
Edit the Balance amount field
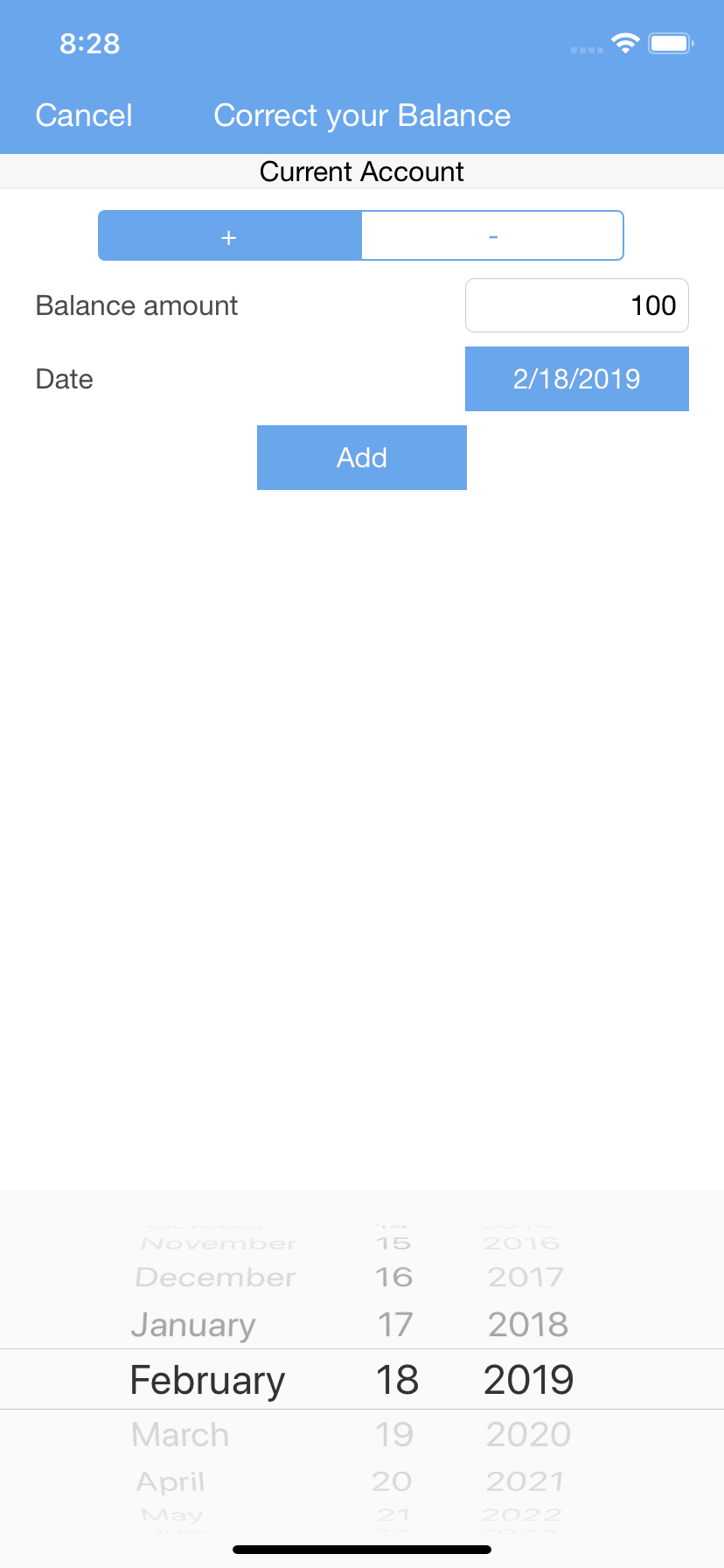coord(577,305)
